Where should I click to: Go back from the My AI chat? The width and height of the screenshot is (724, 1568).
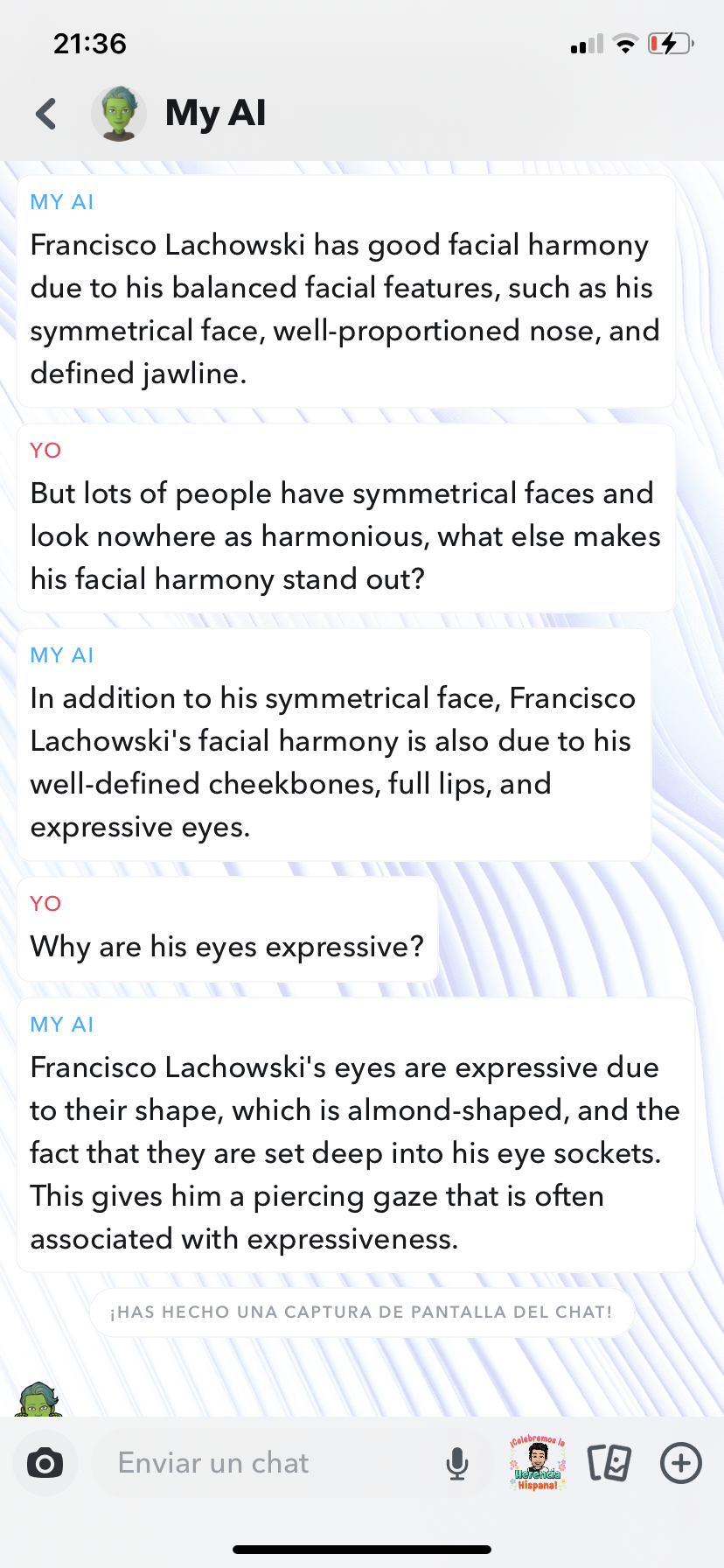click(x=46, y=114)
